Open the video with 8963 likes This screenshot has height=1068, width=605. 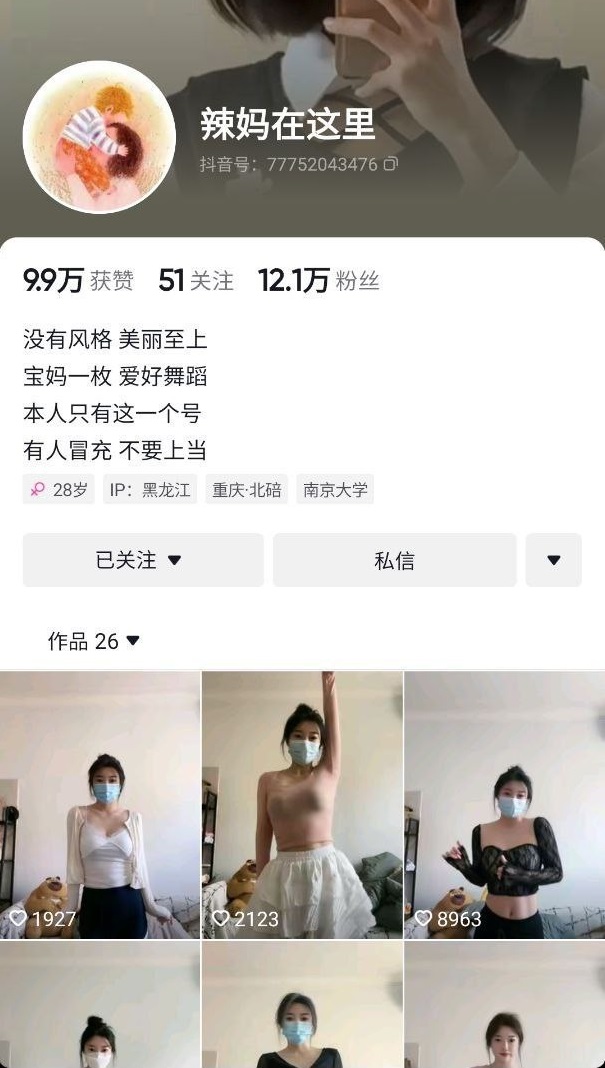pyautogui.click(x=505, y=804)
